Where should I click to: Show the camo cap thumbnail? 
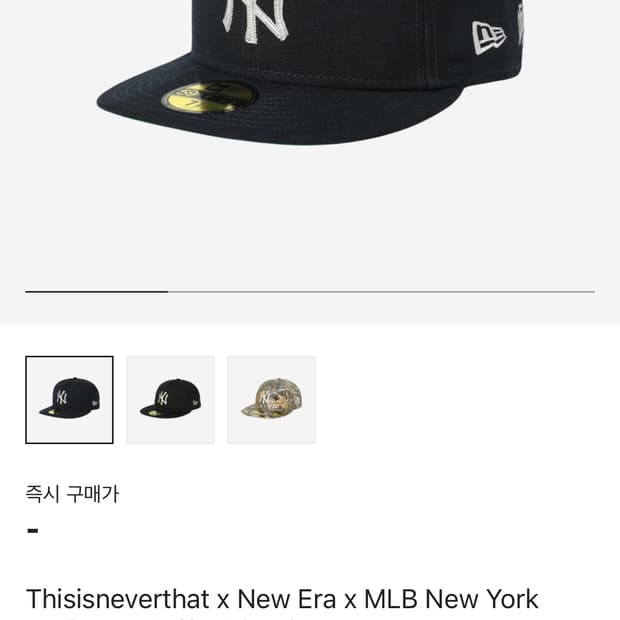pos(271,400)
